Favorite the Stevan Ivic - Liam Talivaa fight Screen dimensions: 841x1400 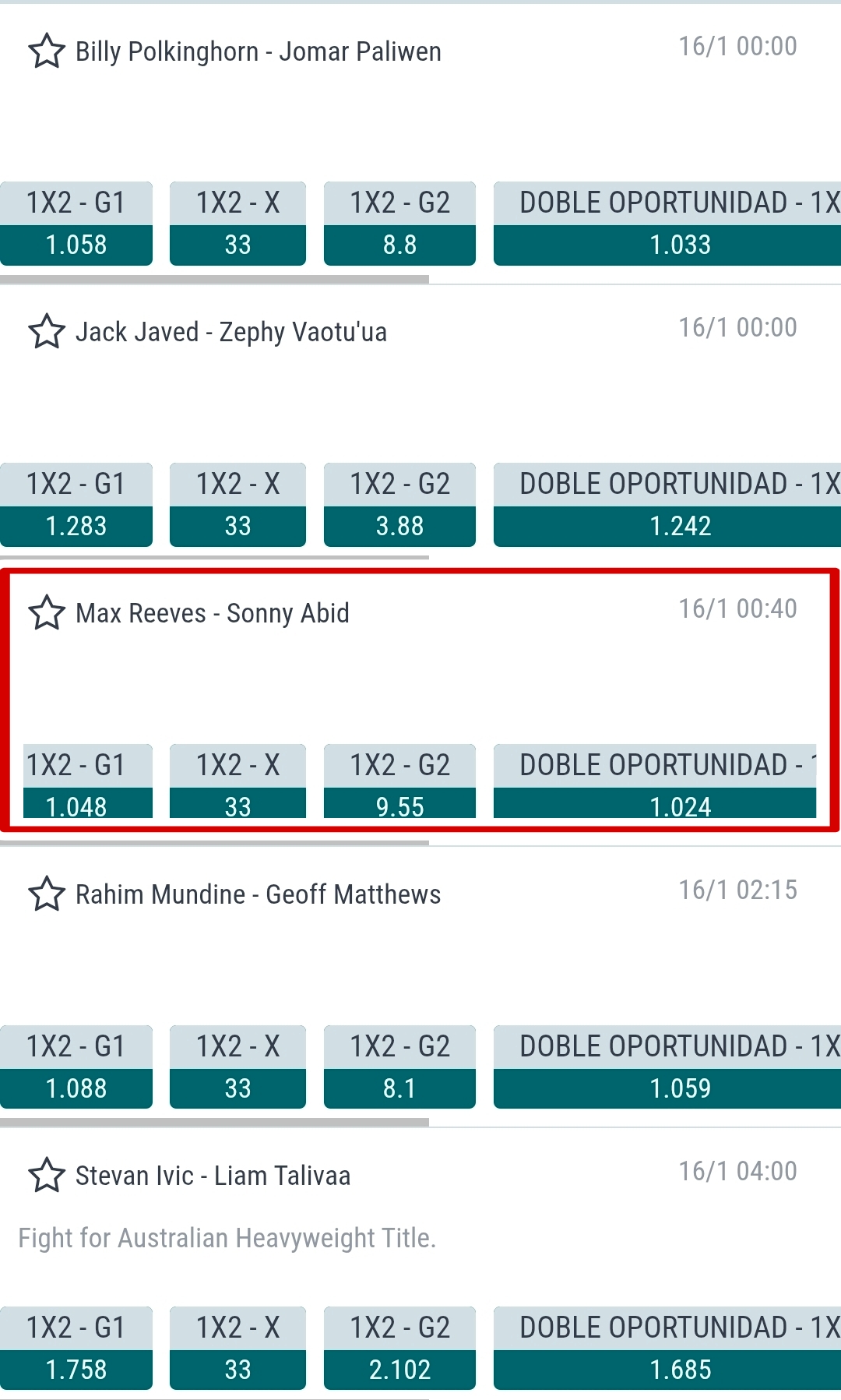(47, 1176)
